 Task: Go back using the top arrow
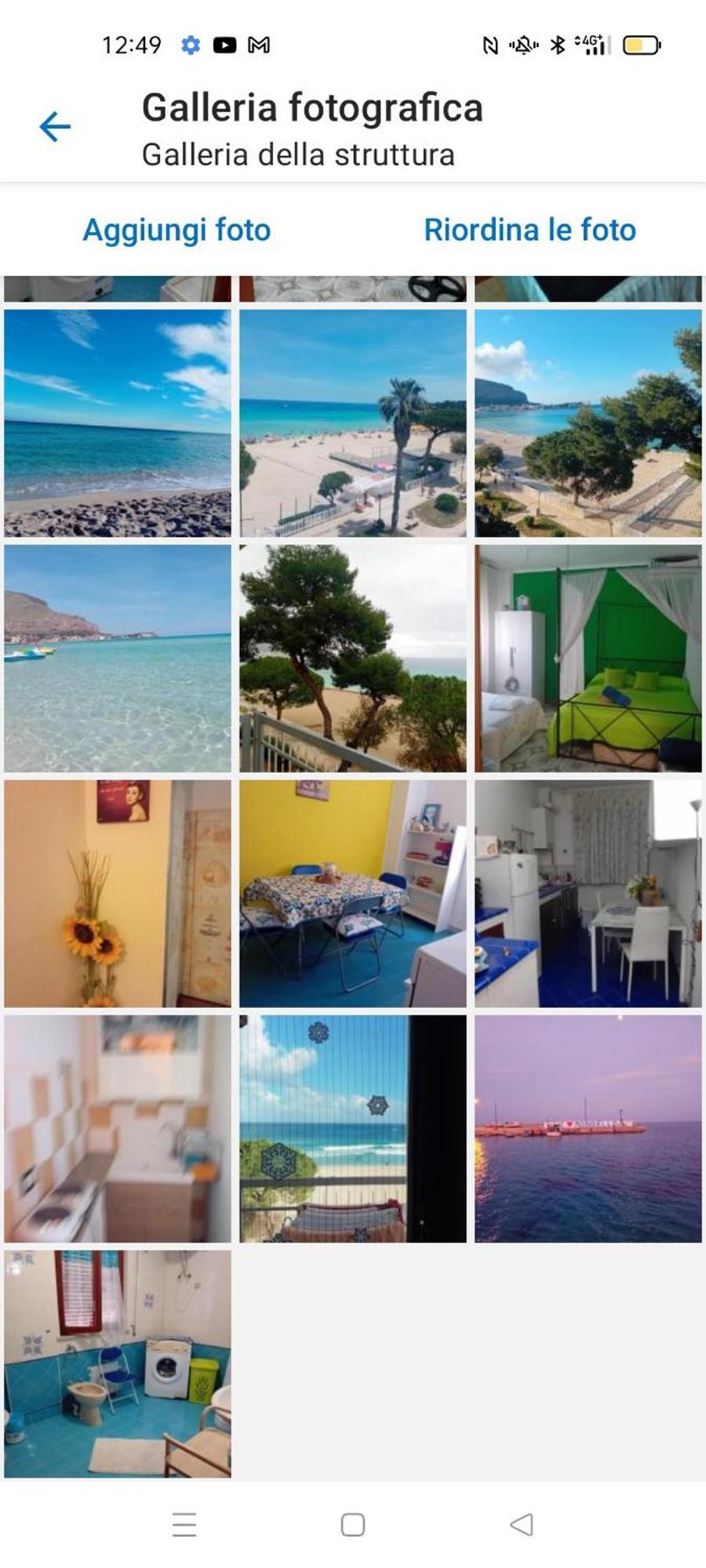55,126
